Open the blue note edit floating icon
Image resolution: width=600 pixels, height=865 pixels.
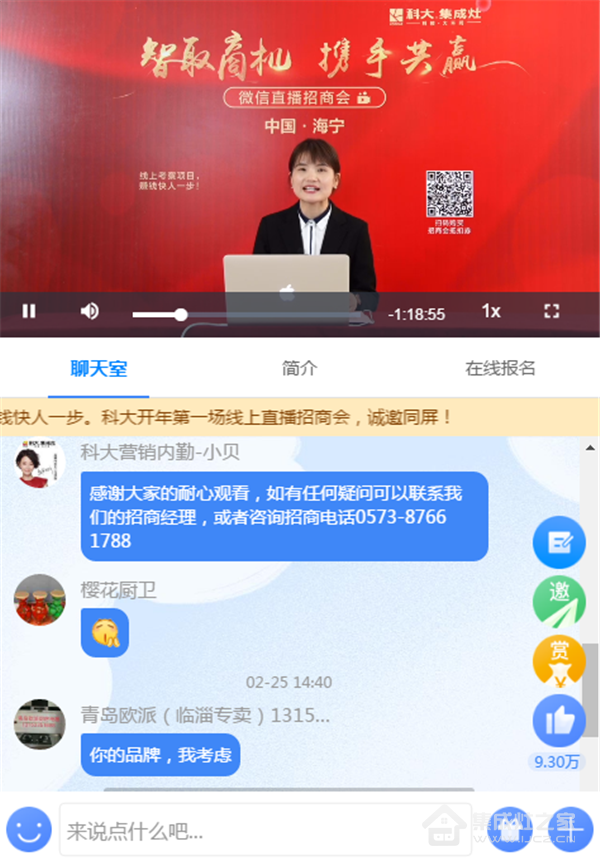click(x=558, y=543)
